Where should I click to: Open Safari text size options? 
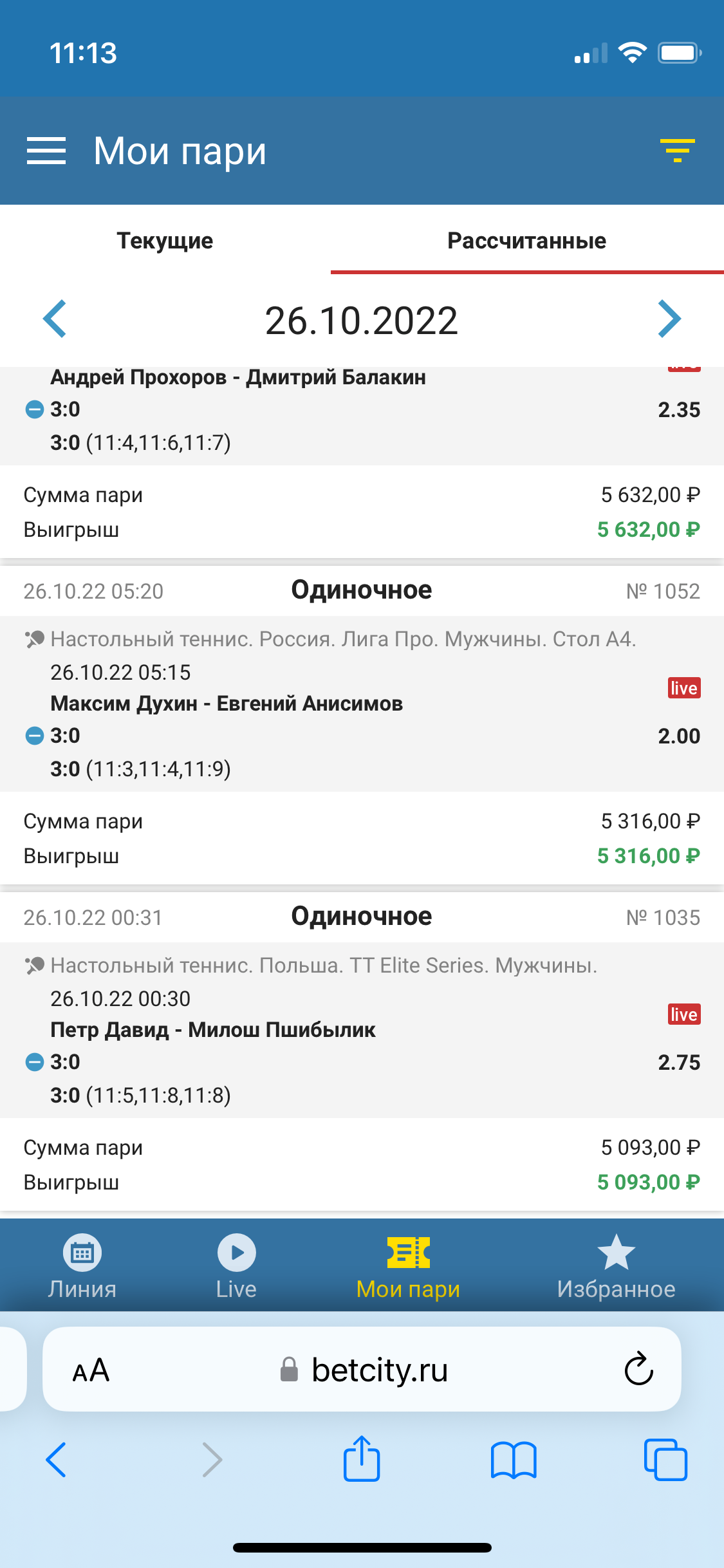point(91,1370)
